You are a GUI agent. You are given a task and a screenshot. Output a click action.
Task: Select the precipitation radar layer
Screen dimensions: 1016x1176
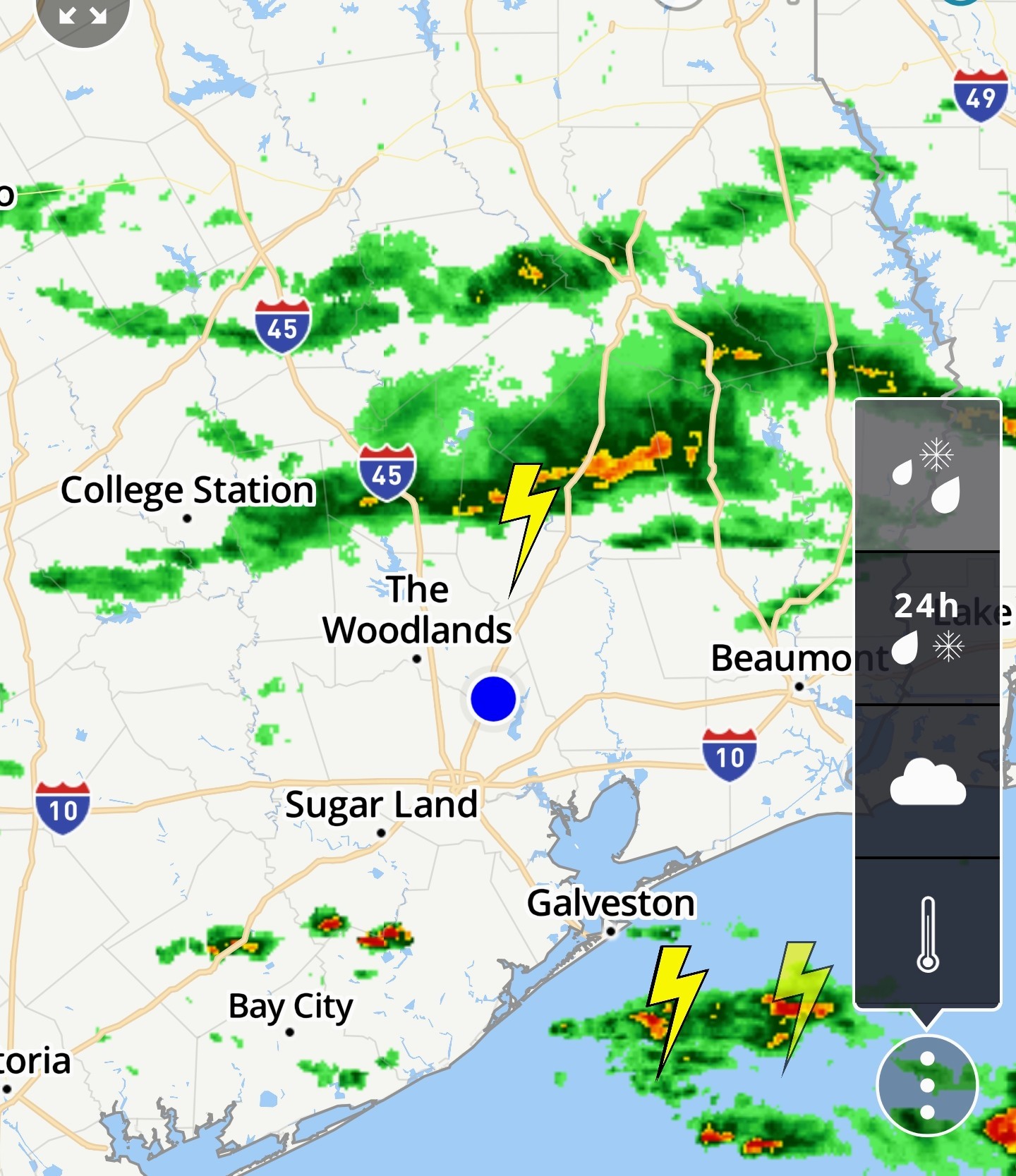[x=928, y=475]
